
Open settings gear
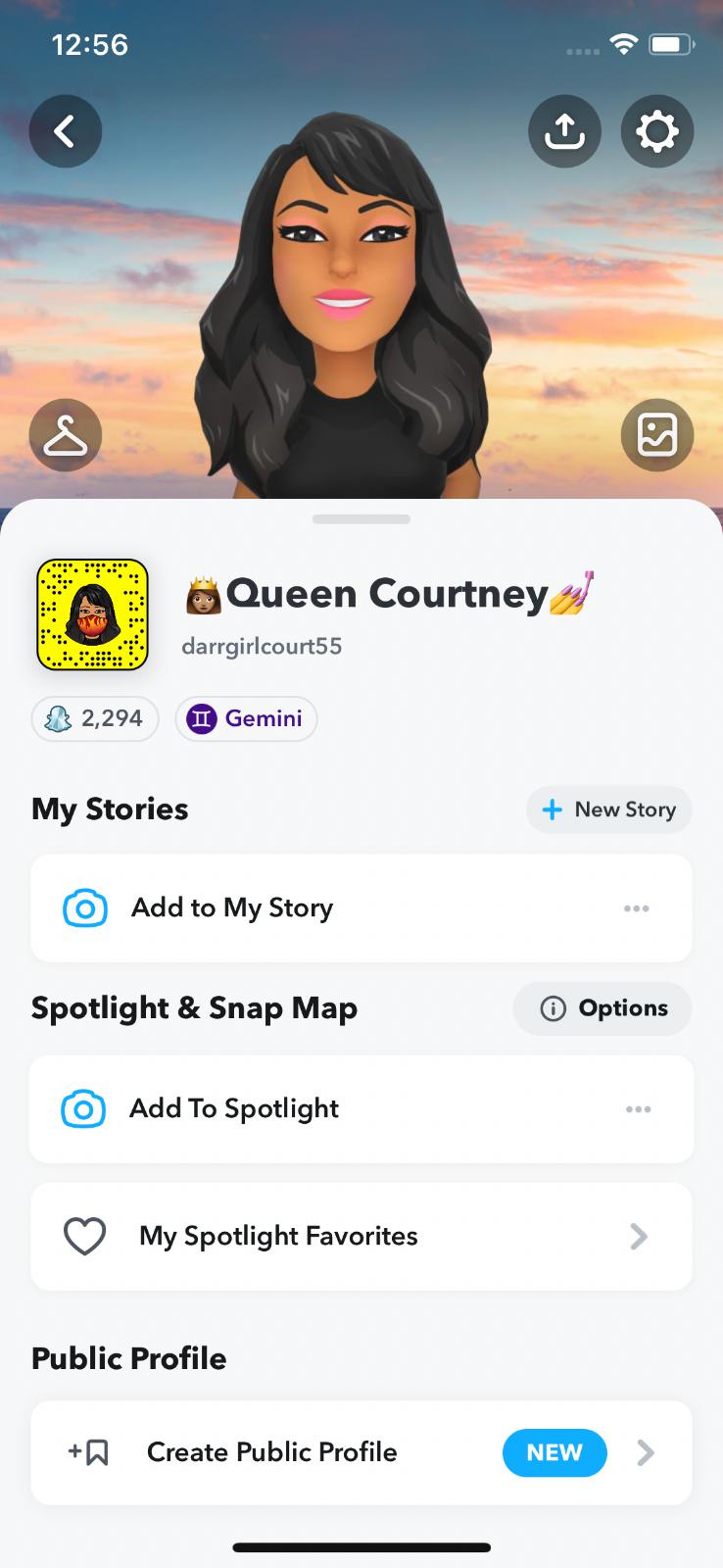(656, 131)
